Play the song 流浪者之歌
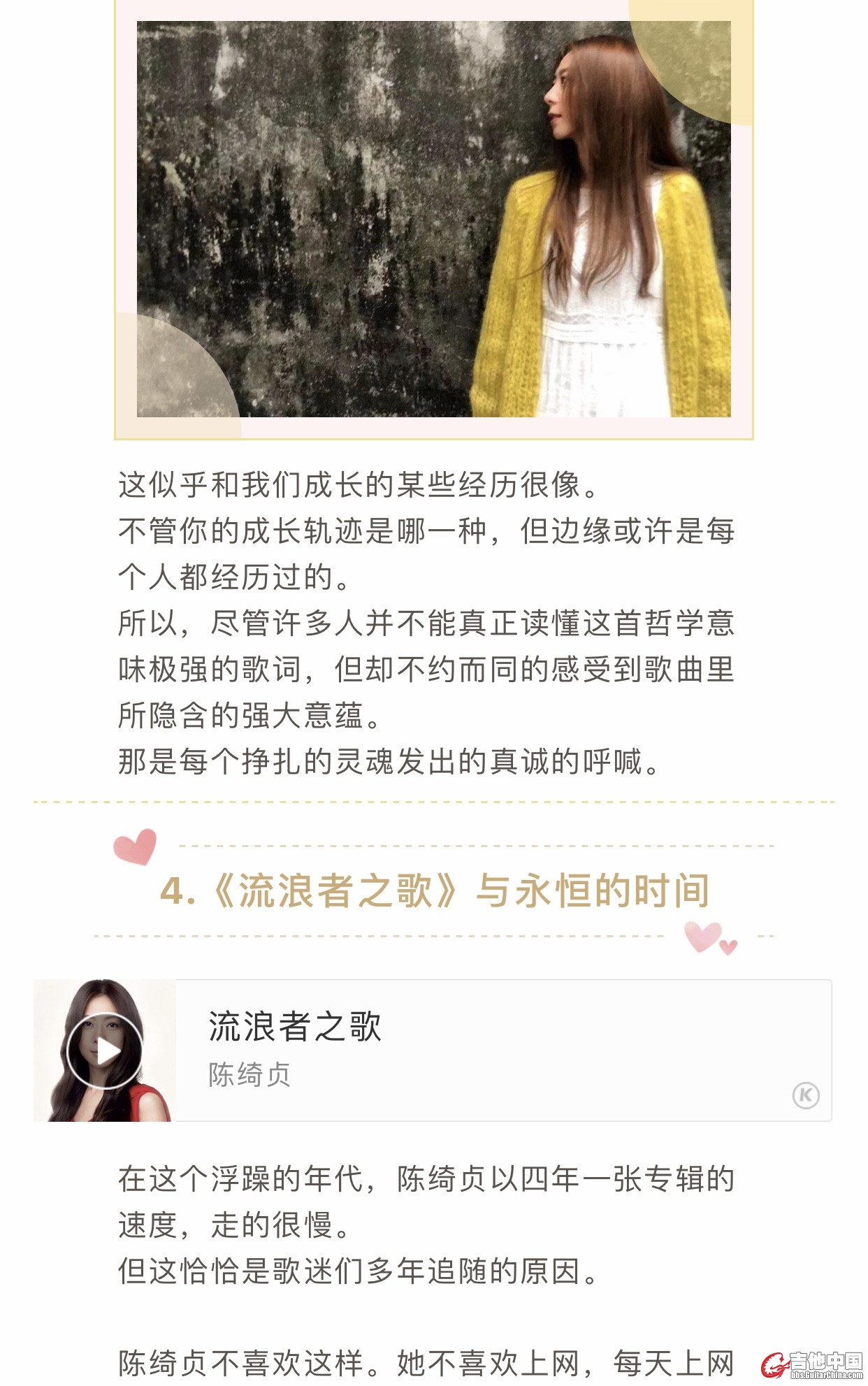The width and height of the screenshot is (868, 1386). click(104, 1051)
